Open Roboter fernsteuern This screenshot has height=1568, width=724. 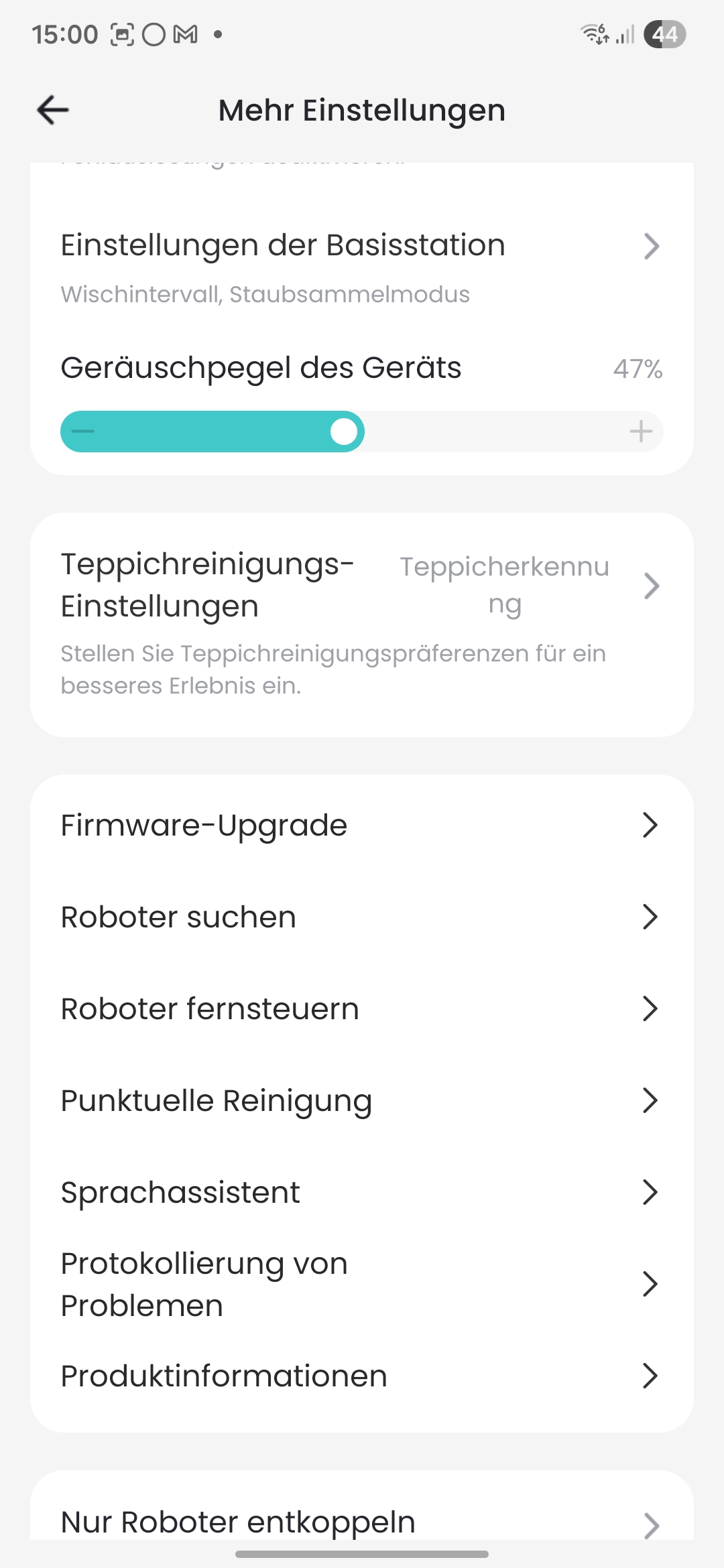coord(361,1008)
